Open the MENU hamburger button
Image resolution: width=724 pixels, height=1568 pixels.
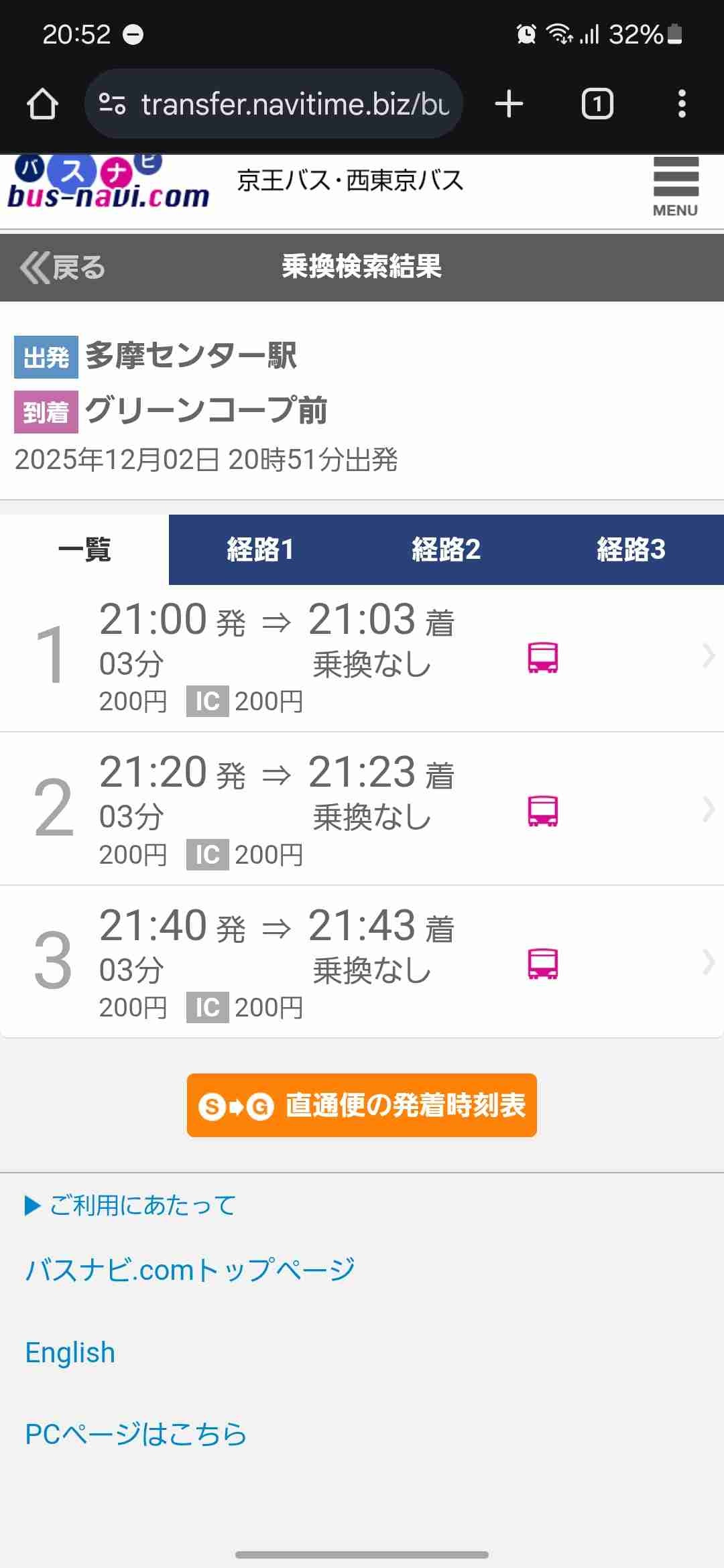(x=675, y=187)
